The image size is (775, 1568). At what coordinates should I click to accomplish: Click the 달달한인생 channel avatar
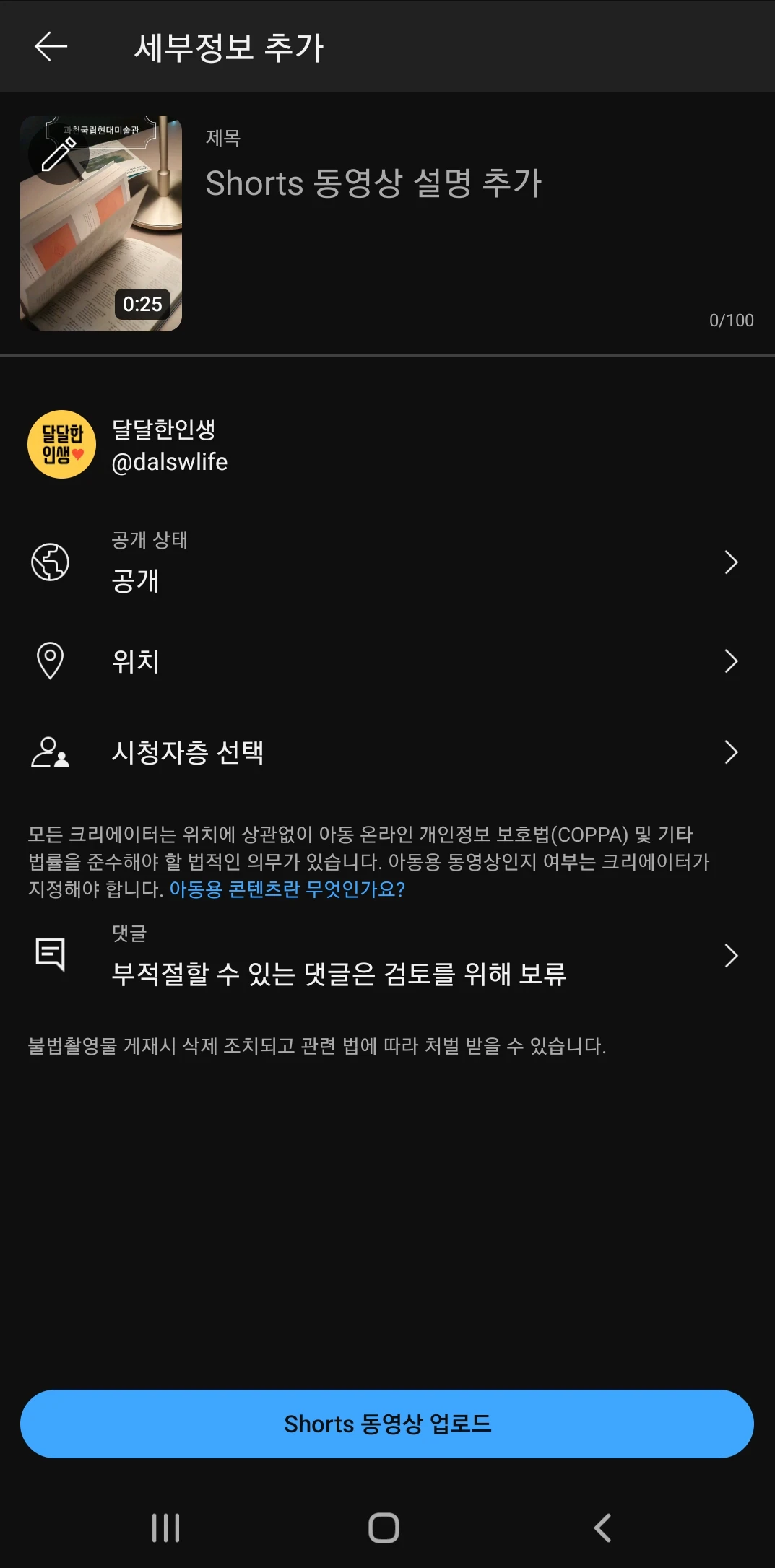click(x=62, y=443)
